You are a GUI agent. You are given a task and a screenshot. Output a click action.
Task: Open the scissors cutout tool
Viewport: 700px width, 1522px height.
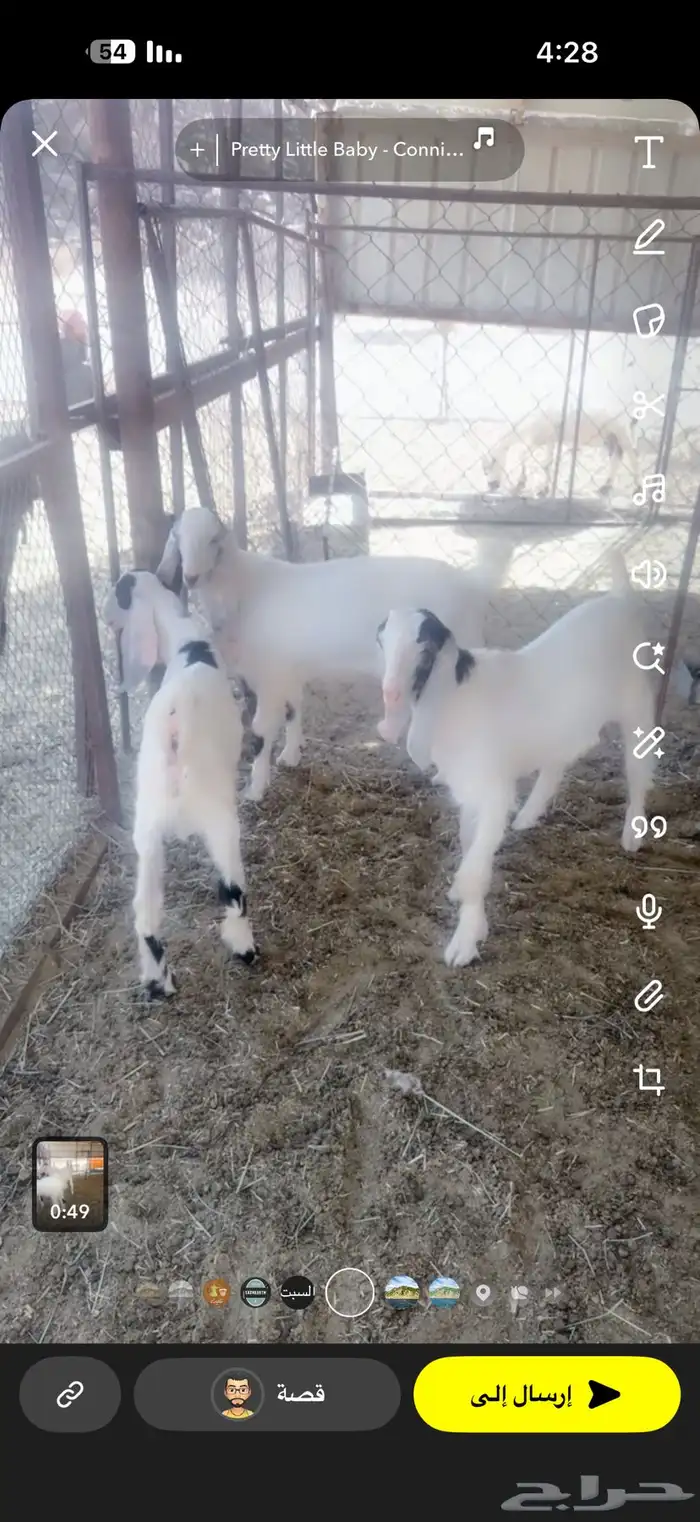(x=649, y=405)
